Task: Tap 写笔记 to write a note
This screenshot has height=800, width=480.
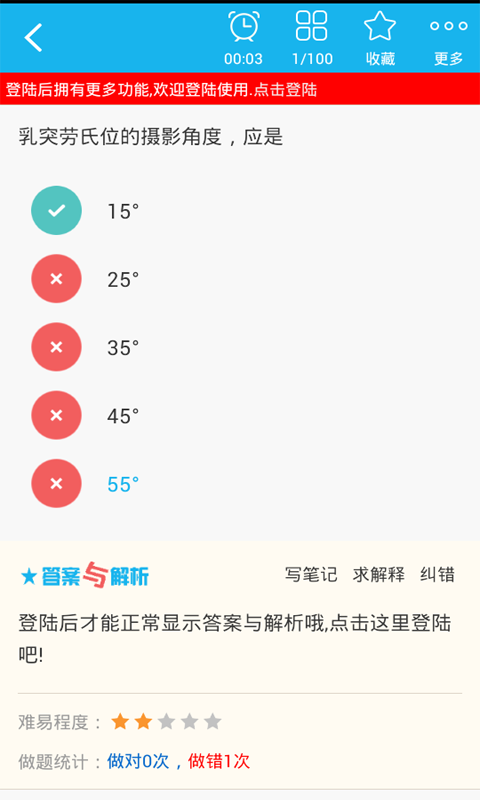Action: [x=311, y=574]
